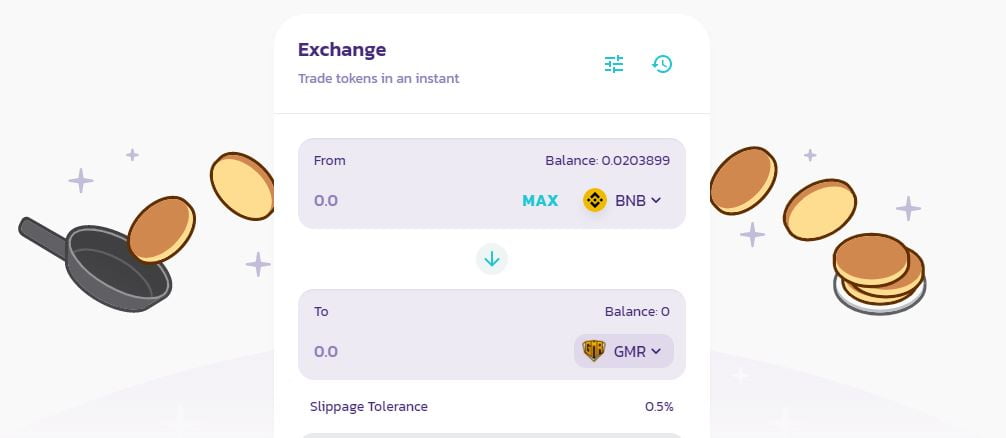Open the GMR token selector
This screenshot has height=438, width=1006.
(623, 351)
